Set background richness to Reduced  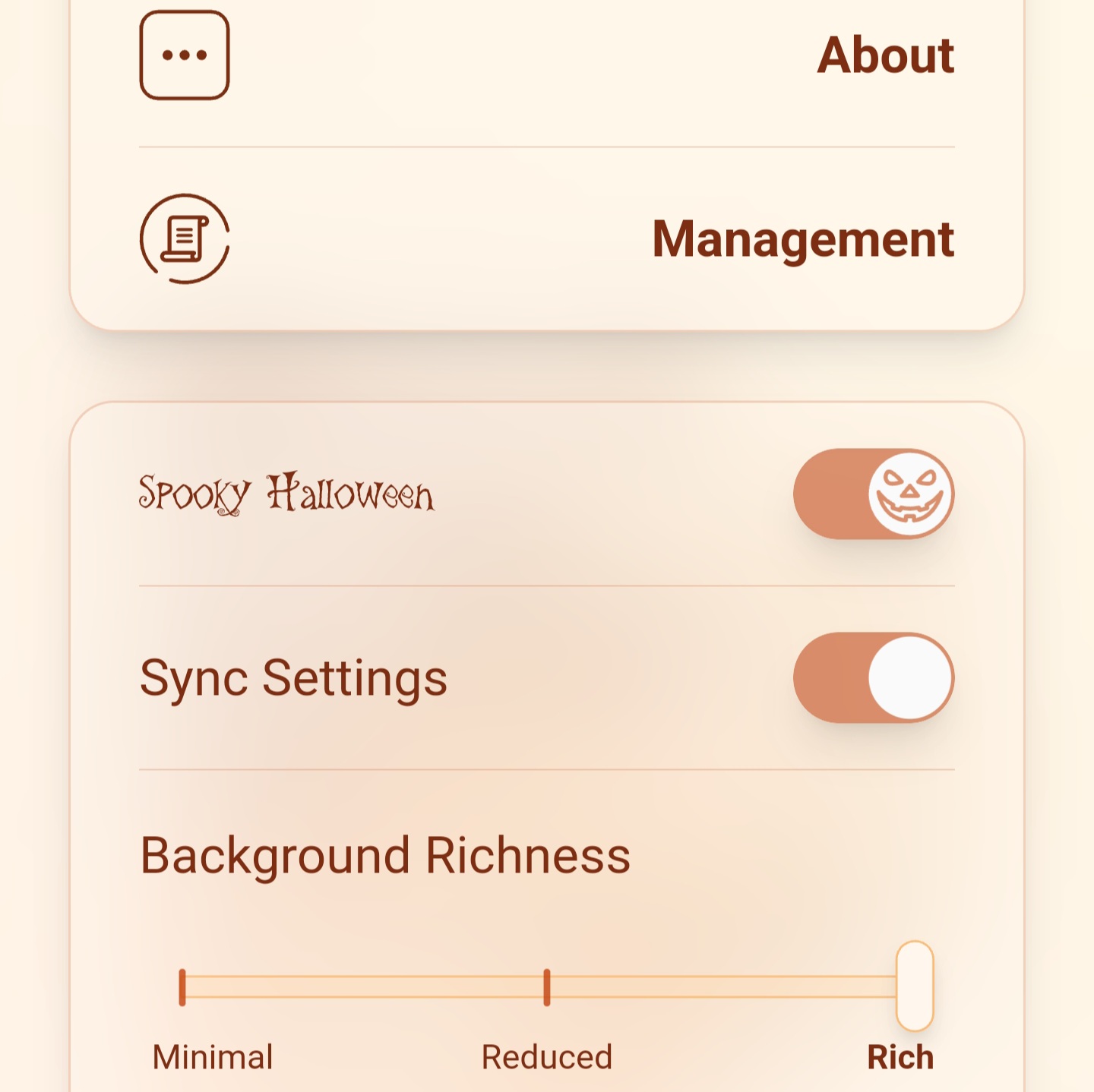547,987
